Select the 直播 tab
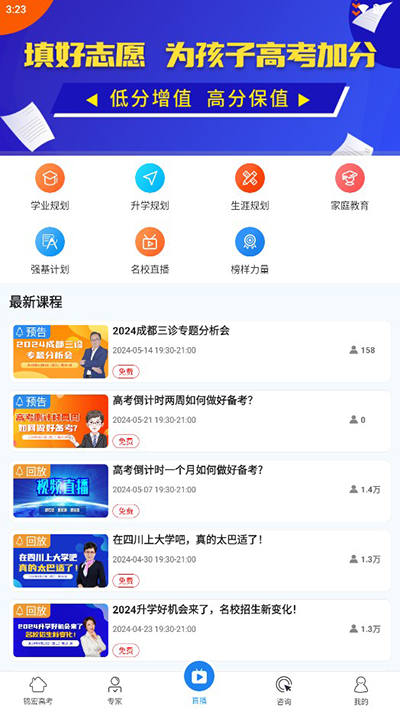The width and height of the screenshot is (400, 712). tap(199, 683)
